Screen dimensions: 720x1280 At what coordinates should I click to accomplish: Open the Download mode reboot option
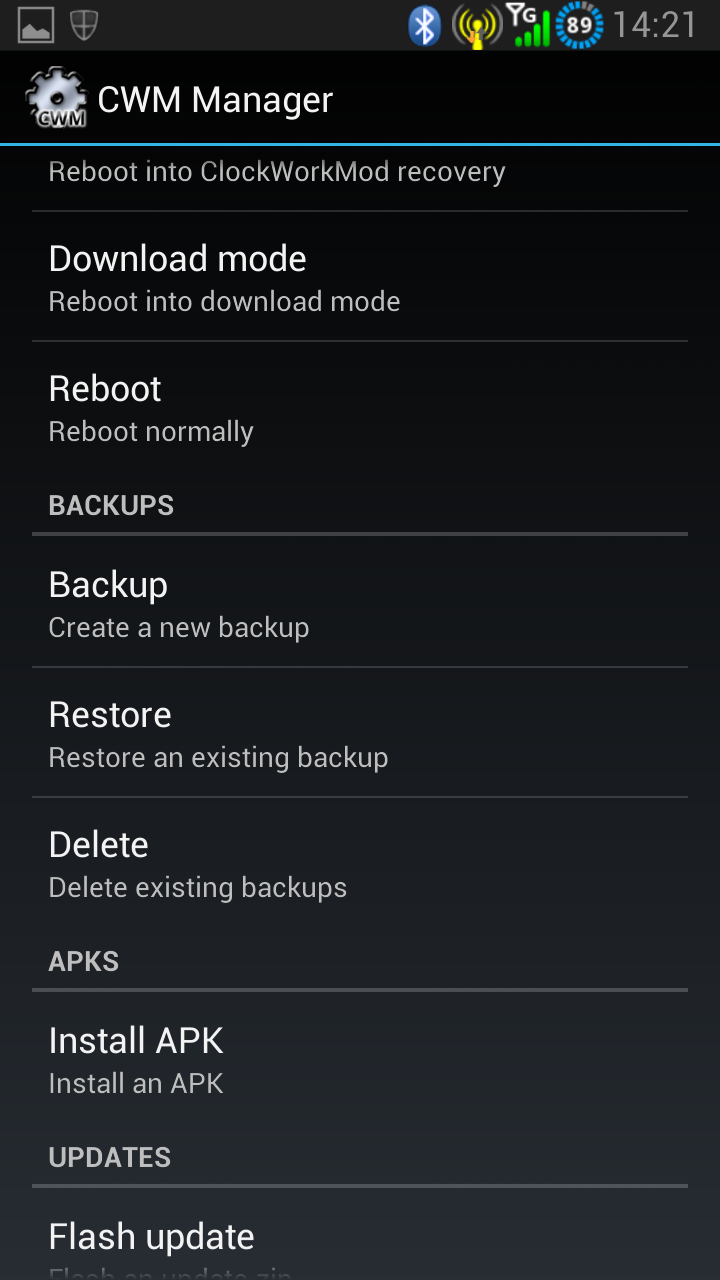click(360, 277)
